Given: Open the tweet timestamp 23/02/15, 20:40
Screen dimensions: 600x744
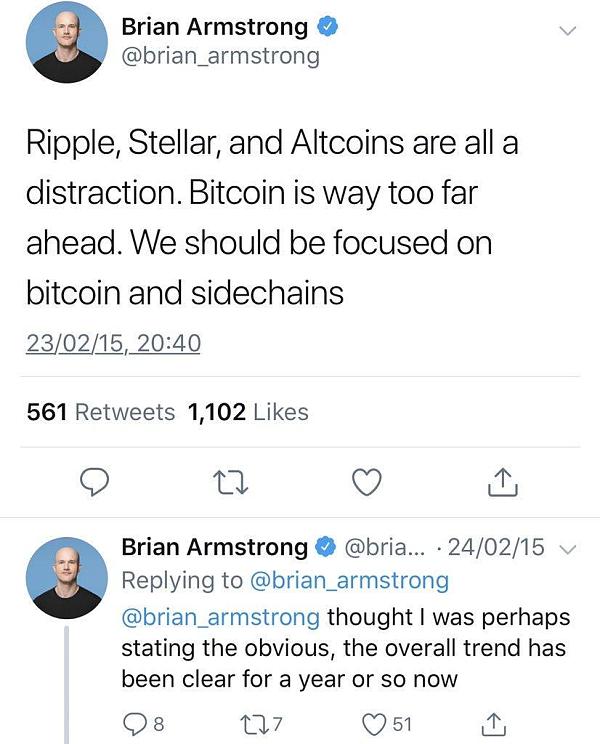Looking at the screenshot, I should coord(113,343).
